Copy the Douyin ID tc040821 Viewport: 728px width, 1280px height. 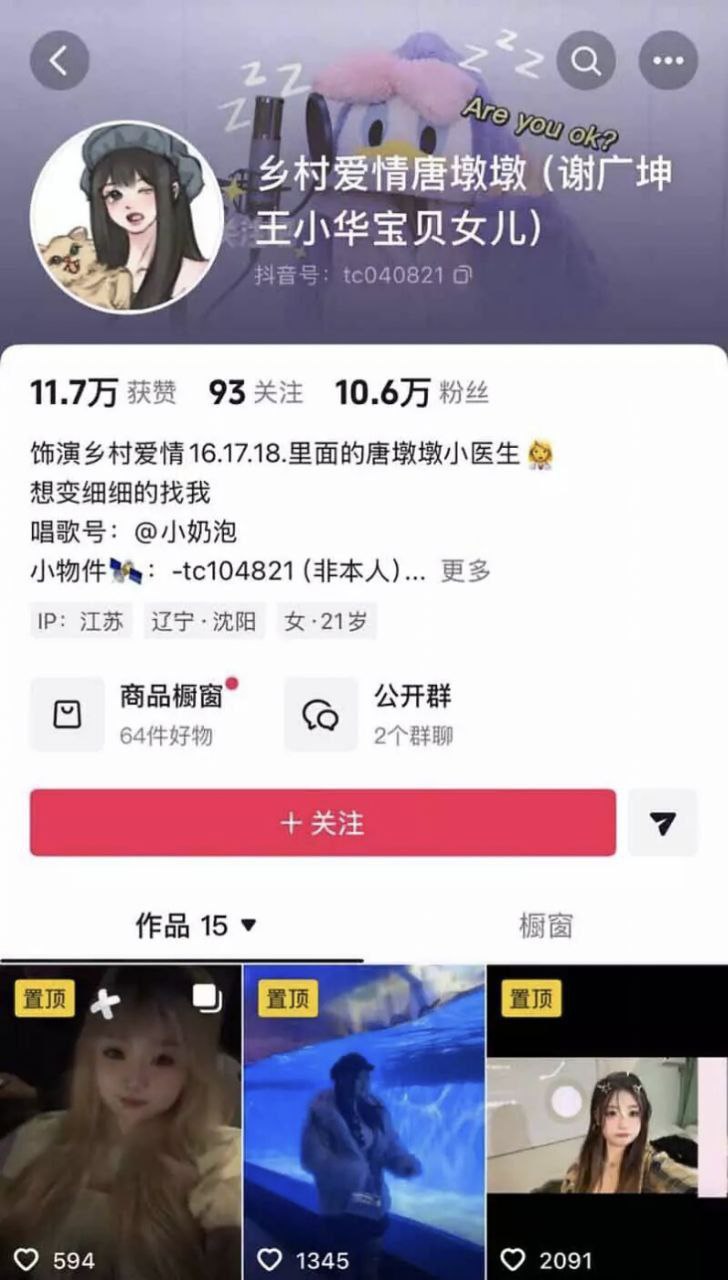click(x=462, y=274)
